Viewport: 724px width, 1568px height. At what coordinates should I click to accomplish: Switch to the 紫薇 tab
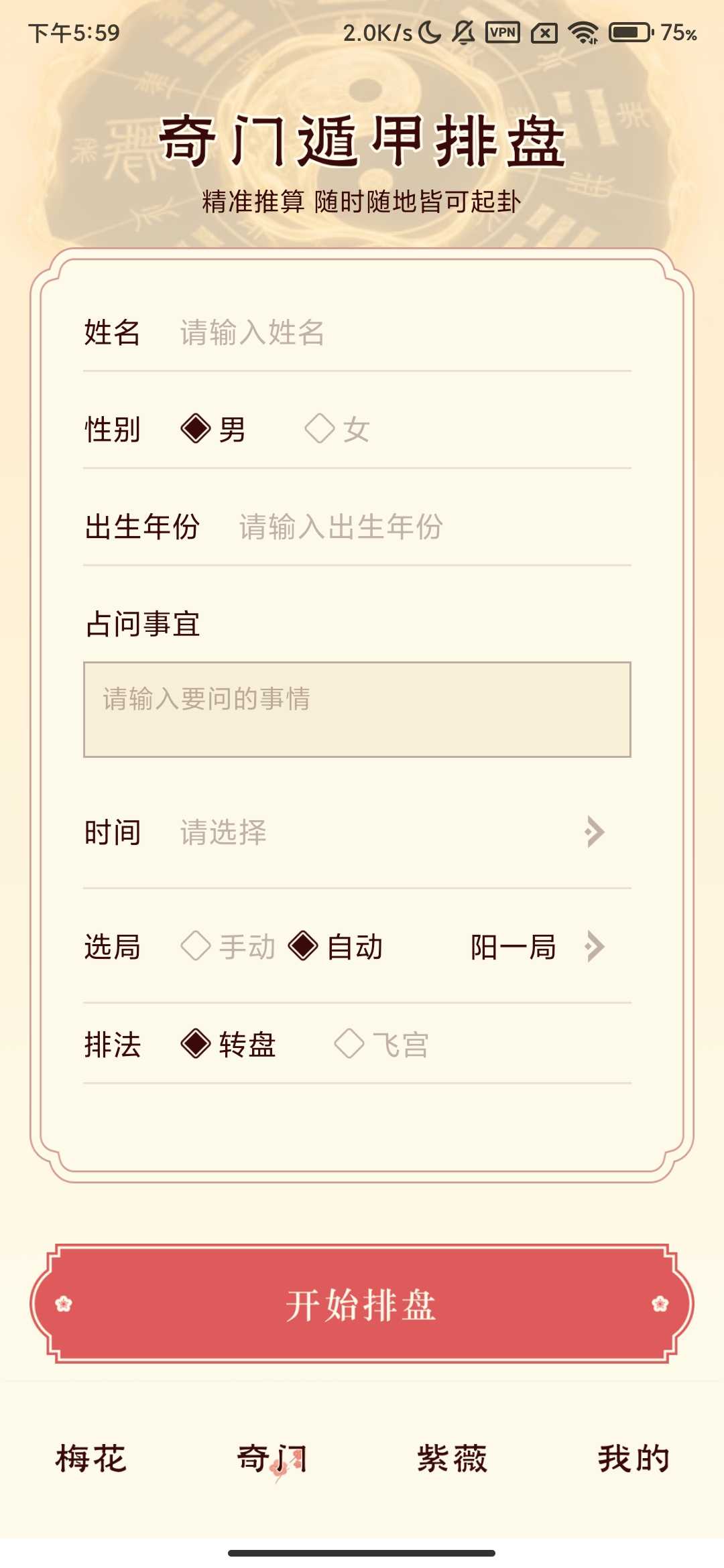coord(452,1458)
